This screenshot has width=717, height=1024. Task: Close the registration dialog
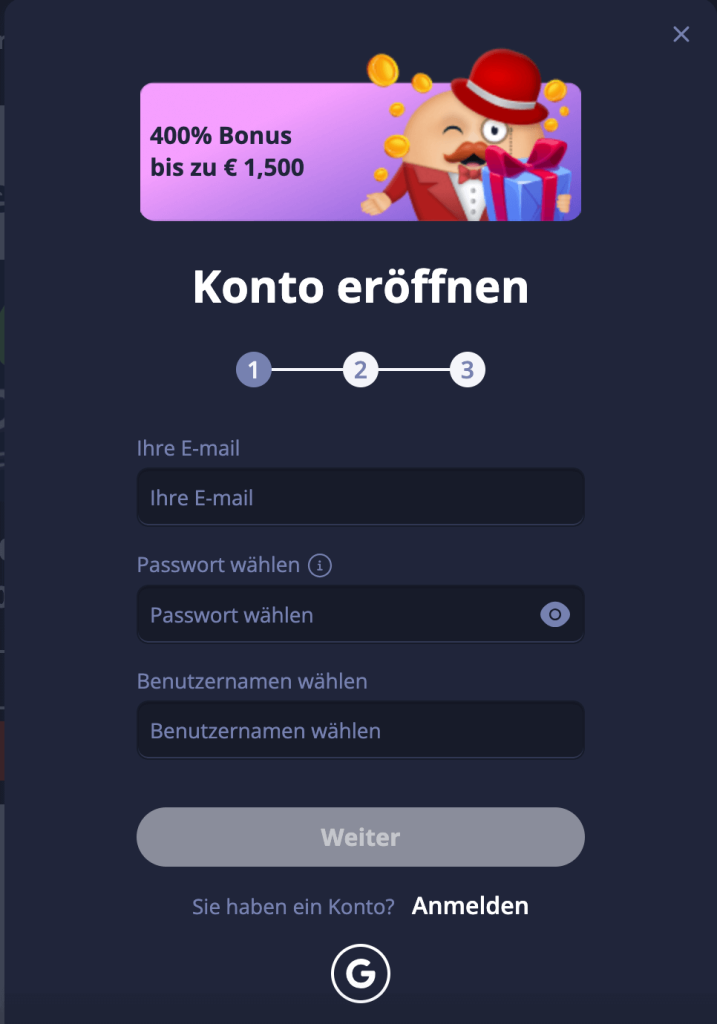[x=681, y=35]
